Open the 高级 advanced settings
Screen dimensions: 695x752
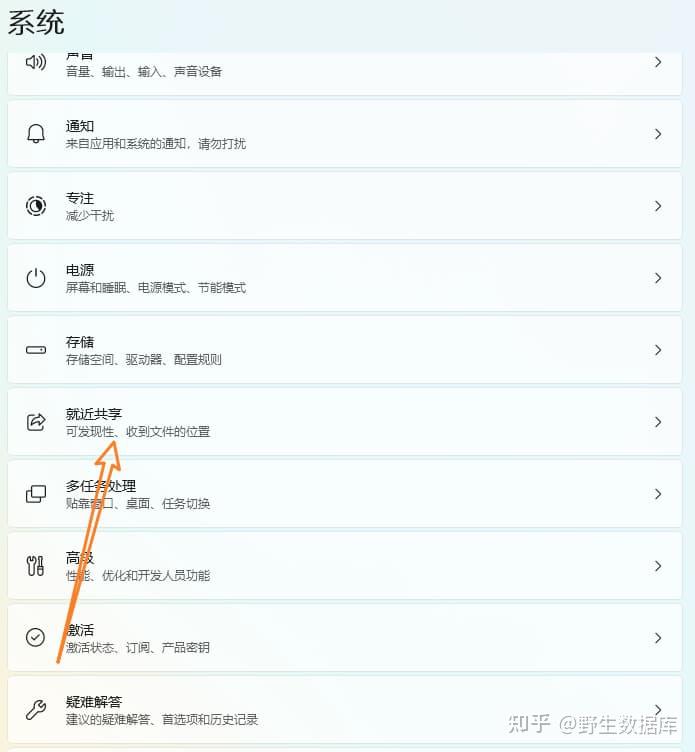344,566
